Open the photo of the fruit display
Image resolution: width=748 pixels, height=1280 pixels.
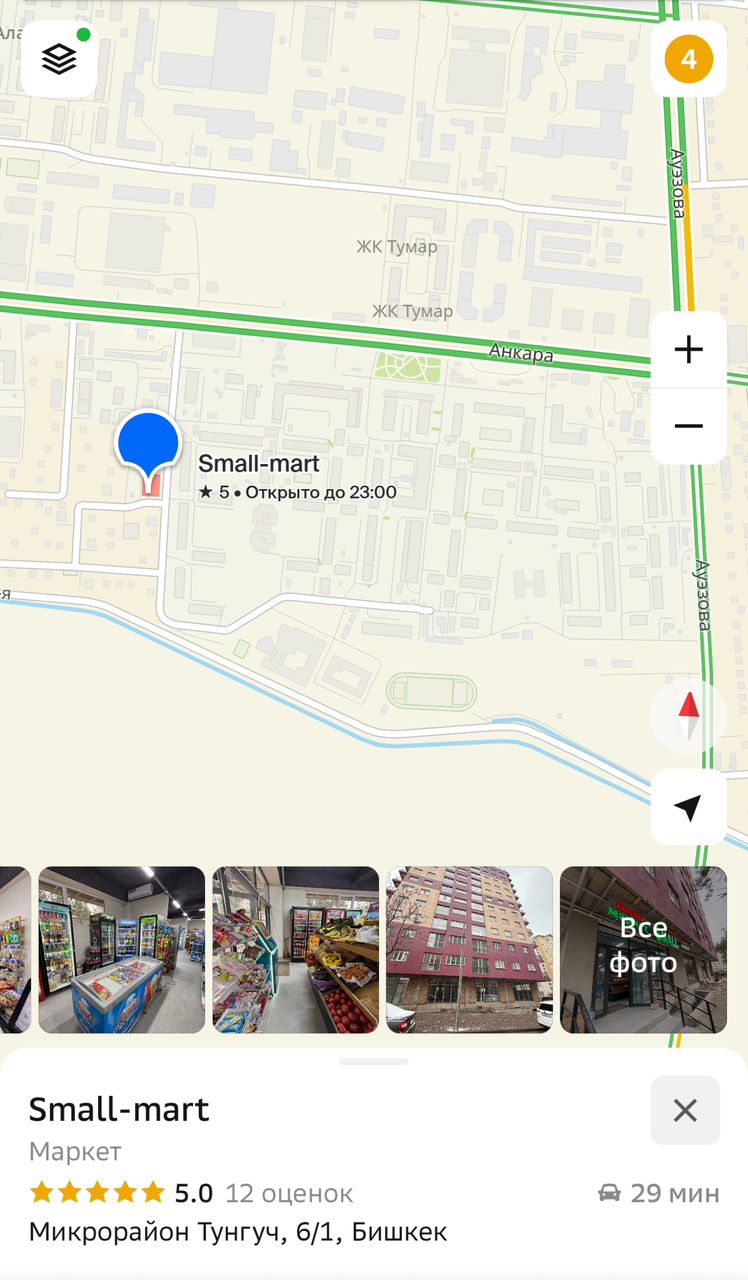click(x=296, y=950)
